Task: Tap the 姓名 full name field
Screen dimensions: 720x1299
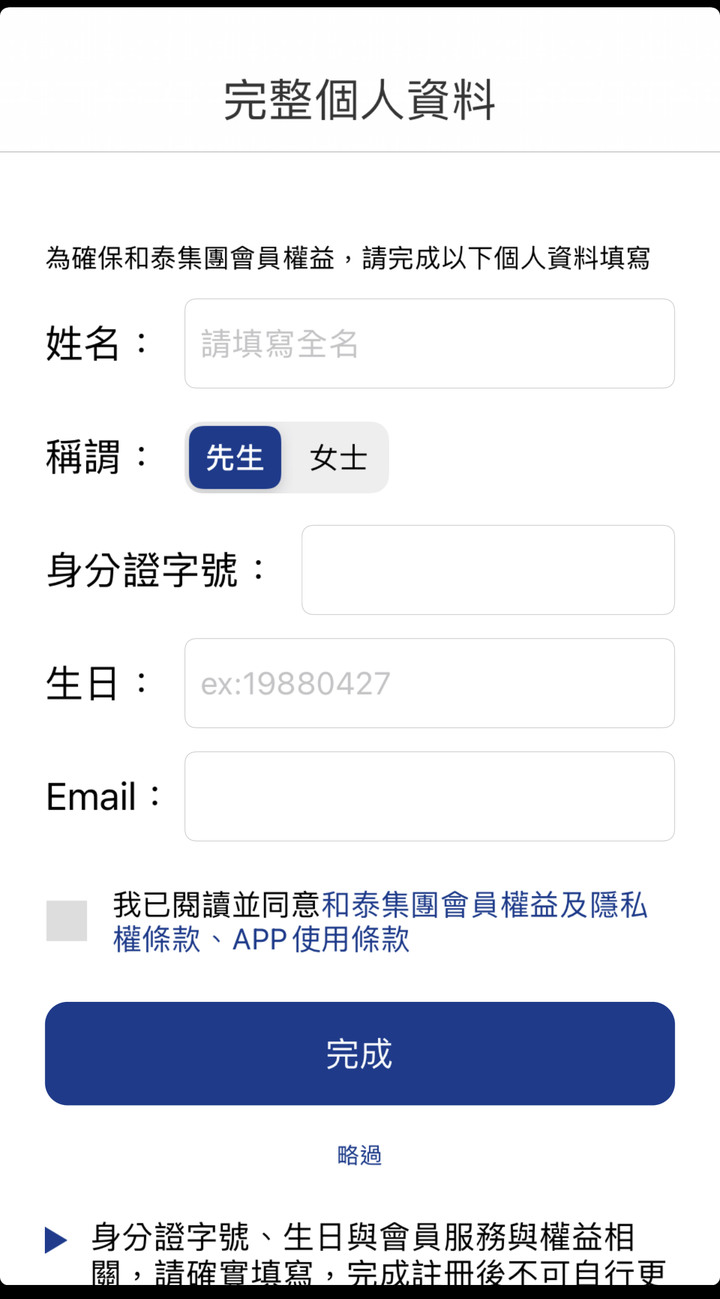Action: (429, 343)
